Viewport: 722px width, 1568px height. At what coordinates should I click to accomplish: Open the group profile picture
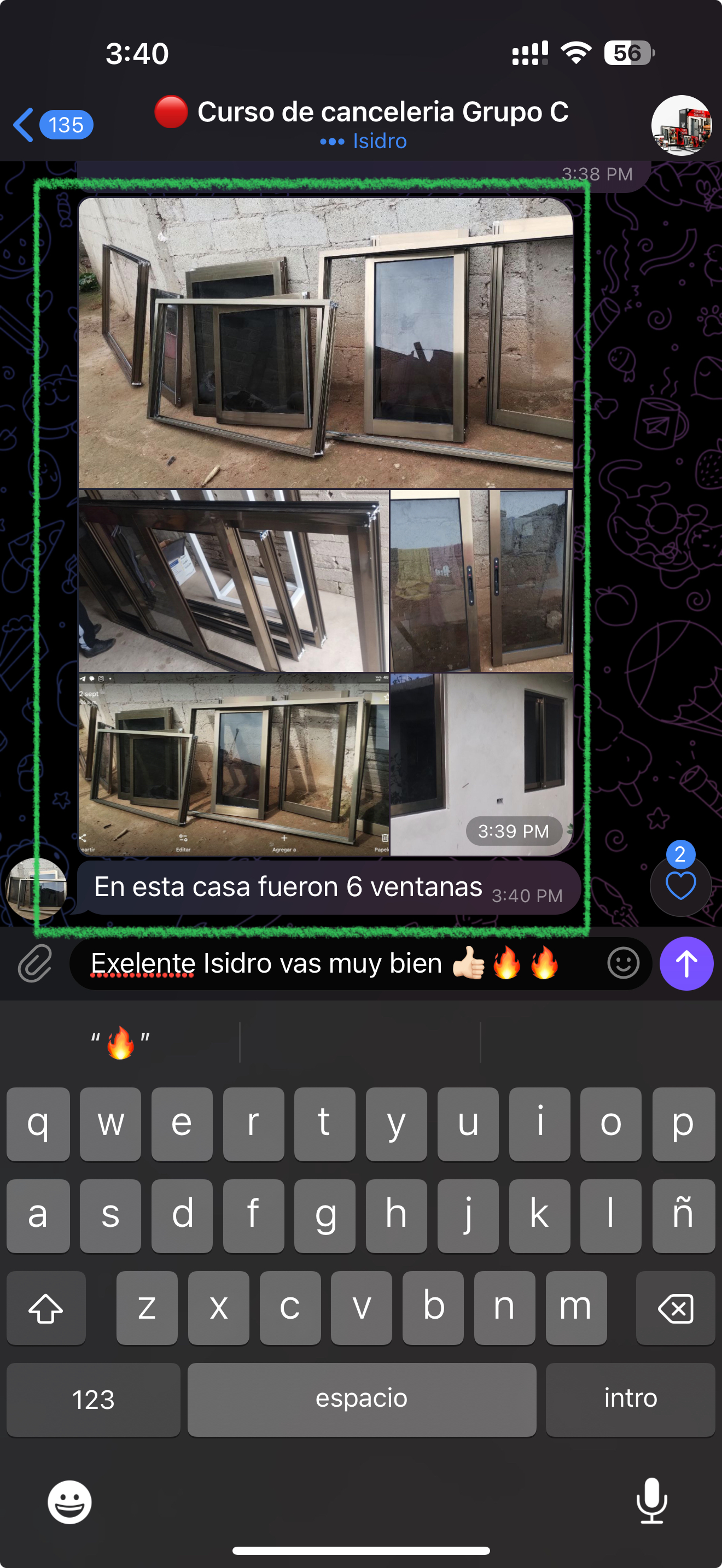coord(681,125)
